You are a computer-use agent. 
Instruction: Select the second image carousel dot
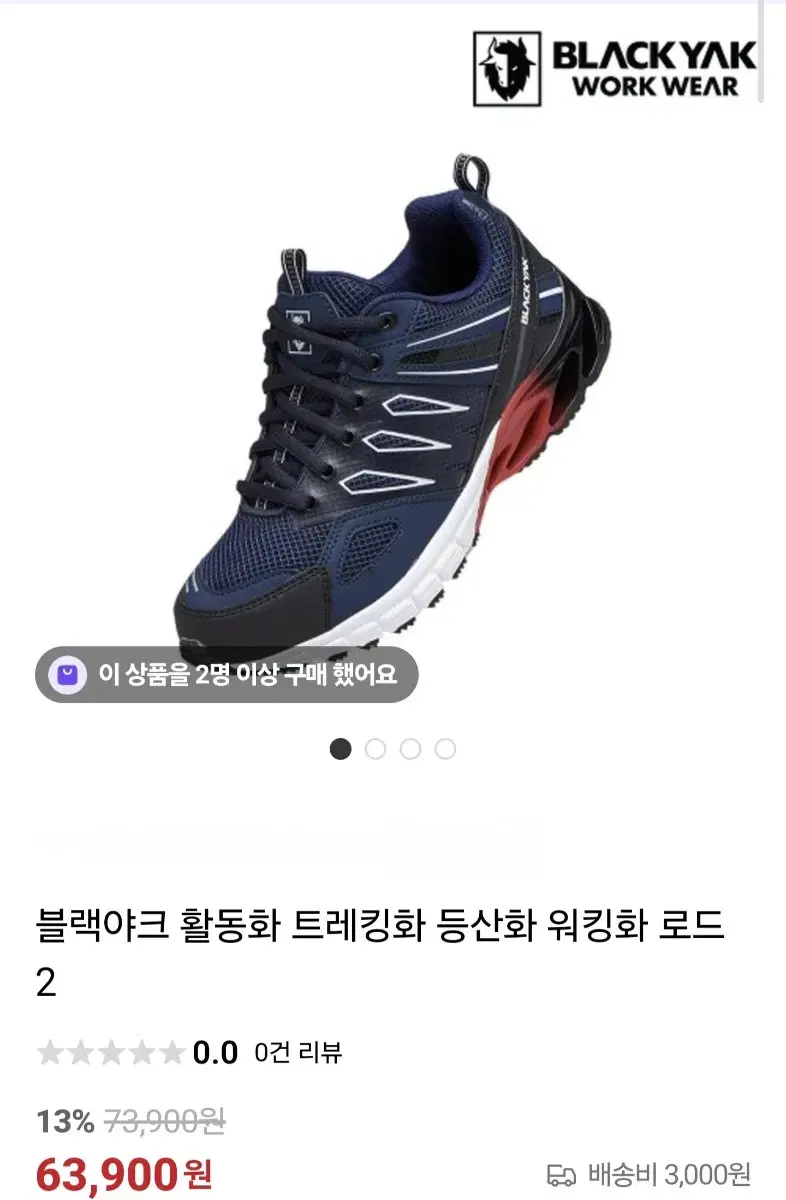tap(376, 748)
